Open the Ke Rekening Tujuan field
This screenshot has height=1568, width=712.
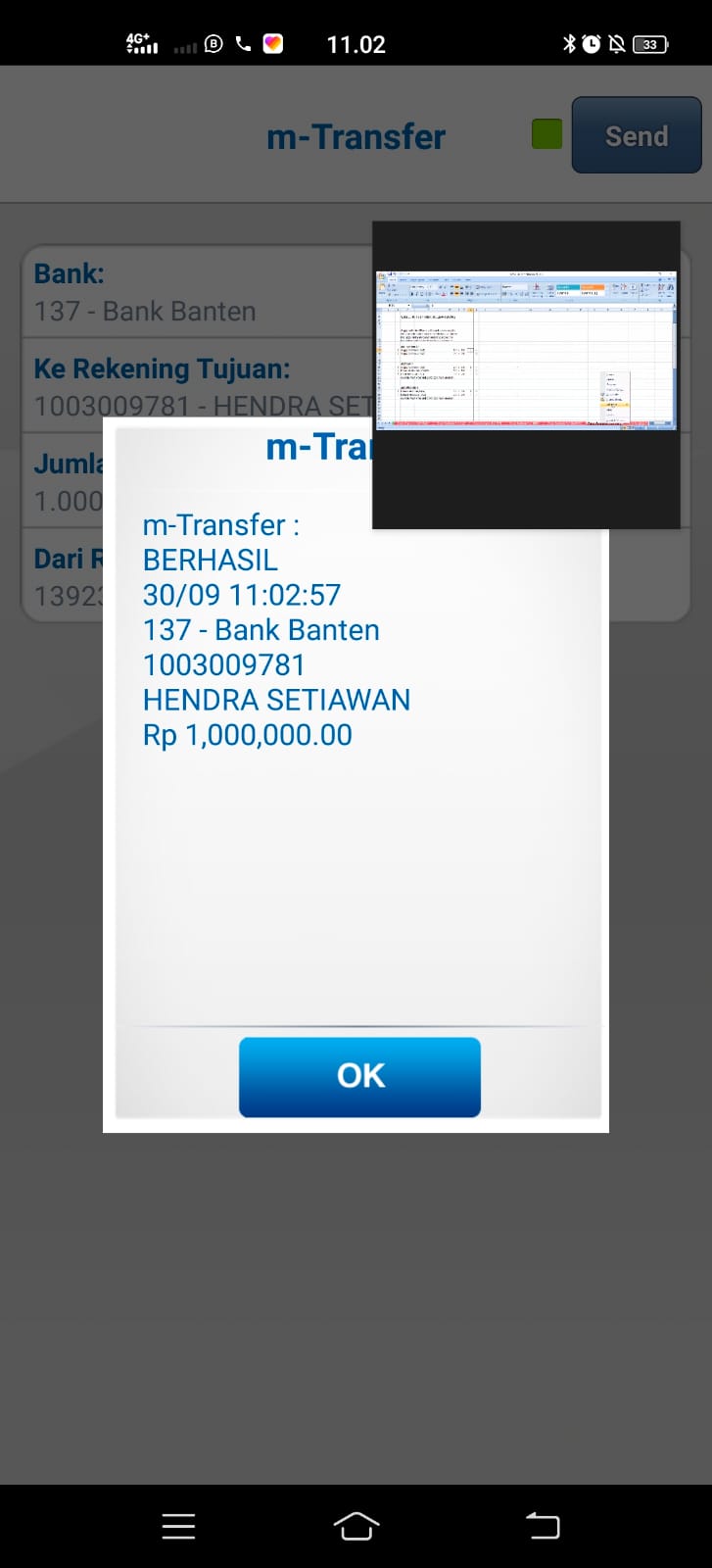[196, 387]
